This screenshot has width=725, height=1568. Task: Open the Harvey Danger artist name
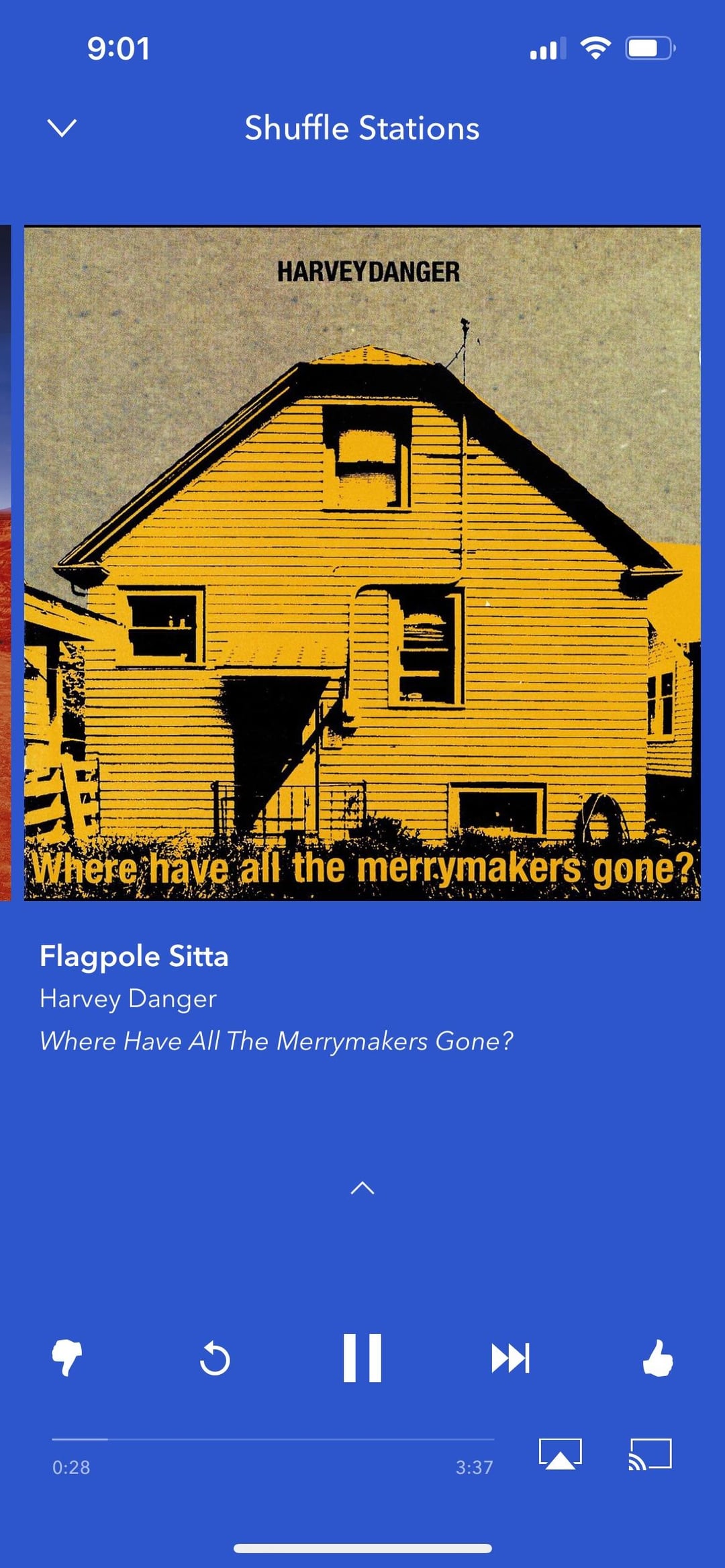point(128,998)
